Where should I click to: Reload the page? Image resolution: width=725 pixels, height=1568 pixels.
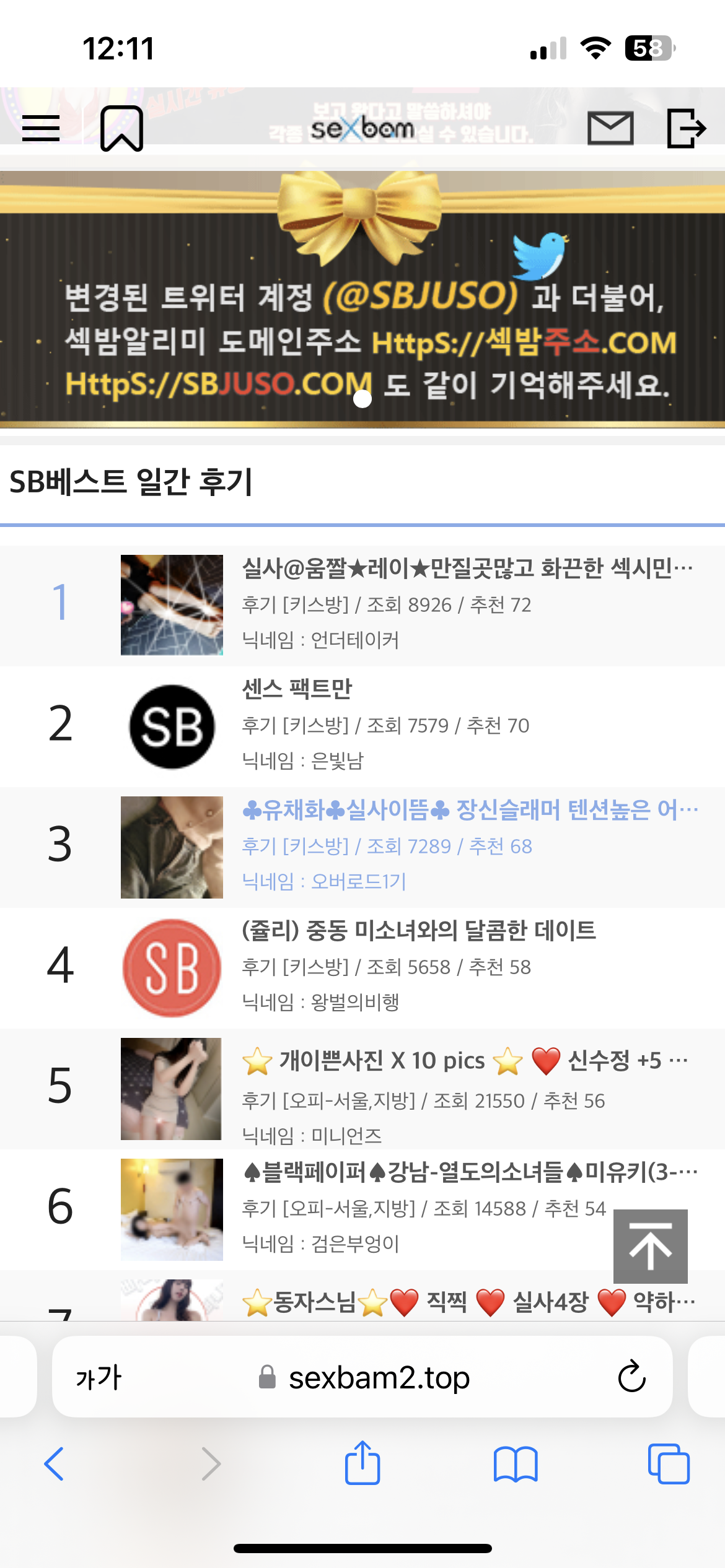tap(631, 1377)
